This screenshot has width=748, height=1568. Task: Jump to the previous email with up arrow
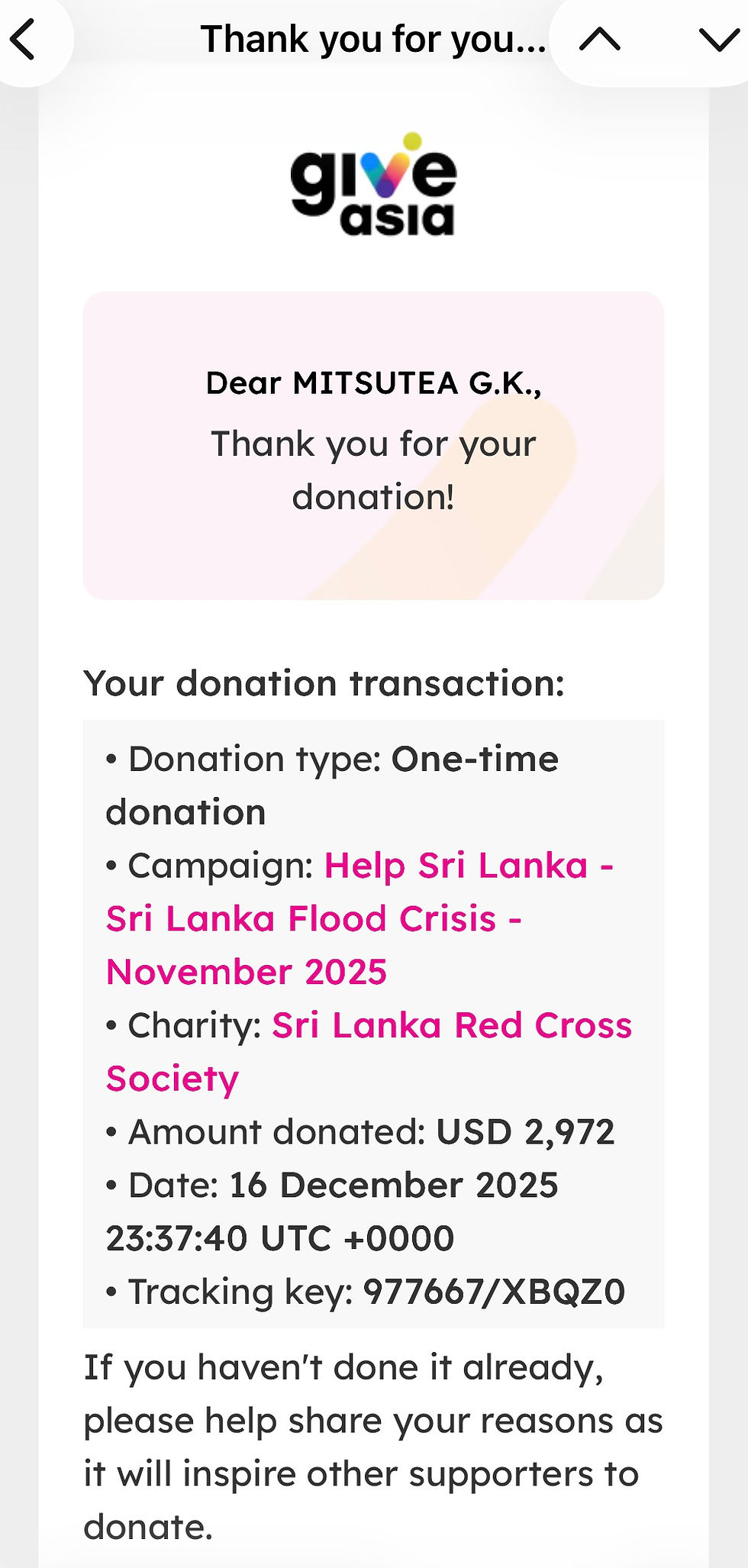click(600, 40)
